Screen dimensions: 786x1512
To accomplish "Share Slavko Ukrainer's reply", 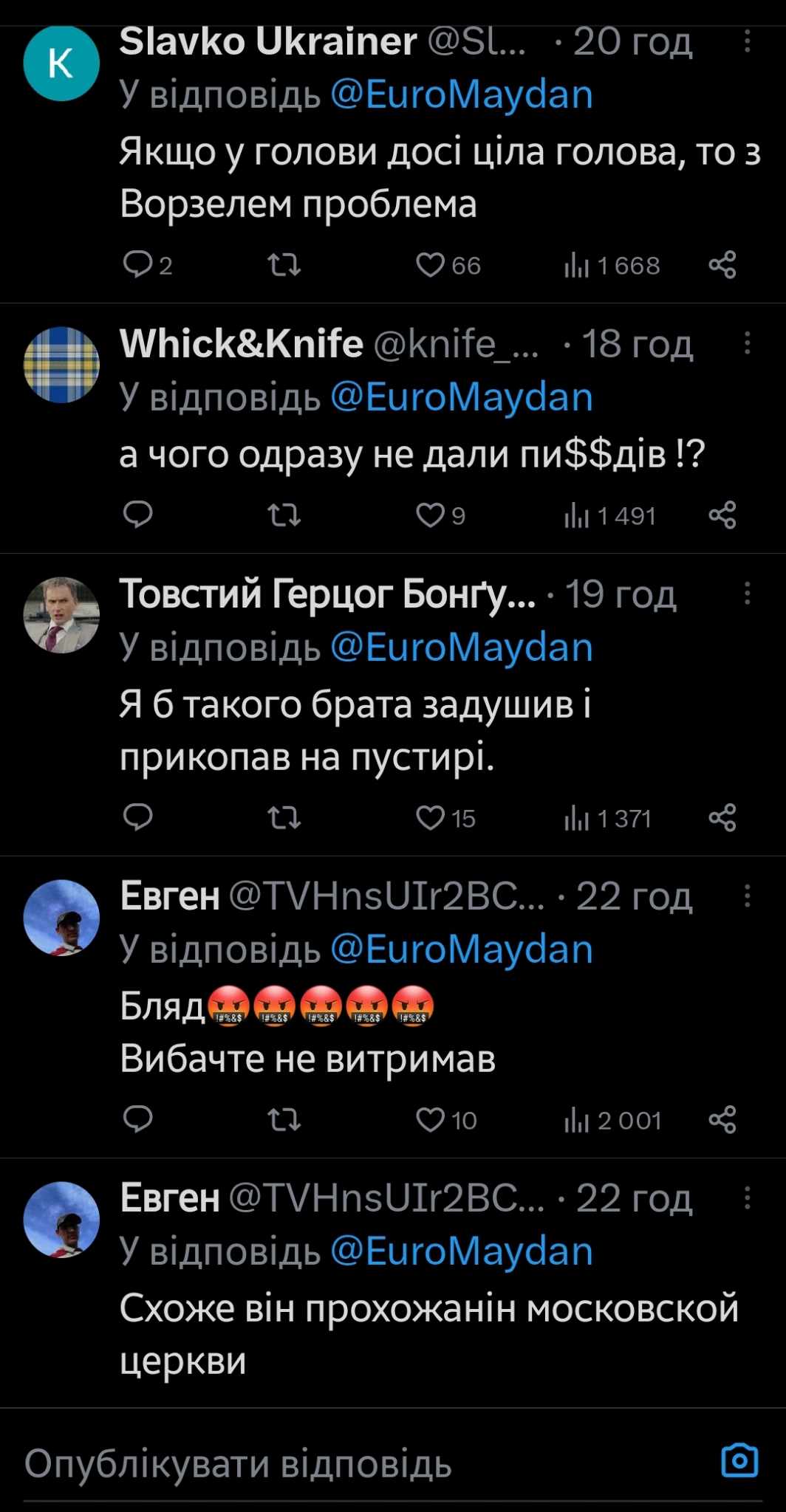I will (x=722, y=265).
